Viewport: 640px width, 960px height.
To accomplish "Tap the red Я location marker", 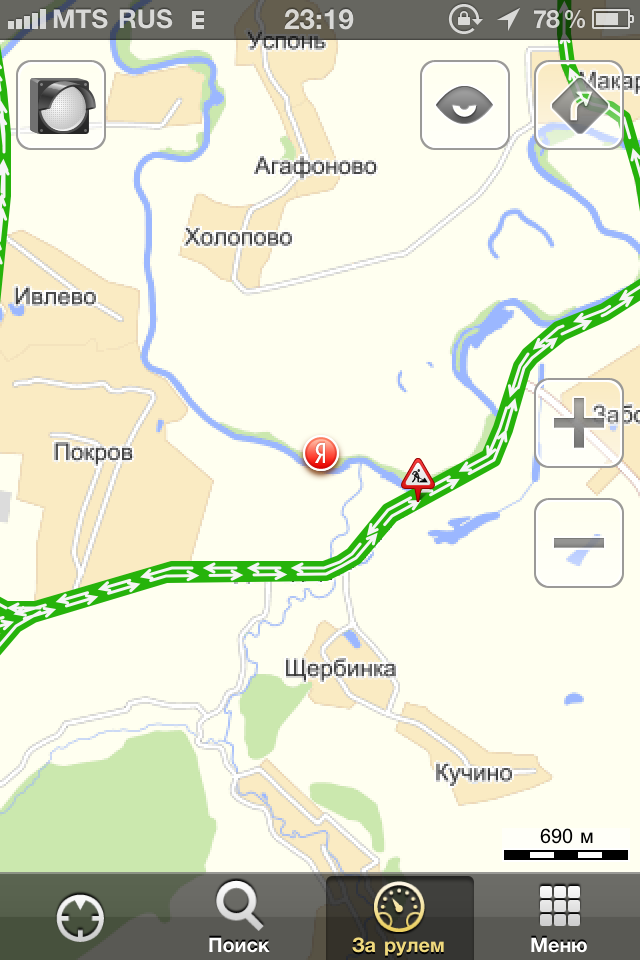I will [x=321, y=453].
